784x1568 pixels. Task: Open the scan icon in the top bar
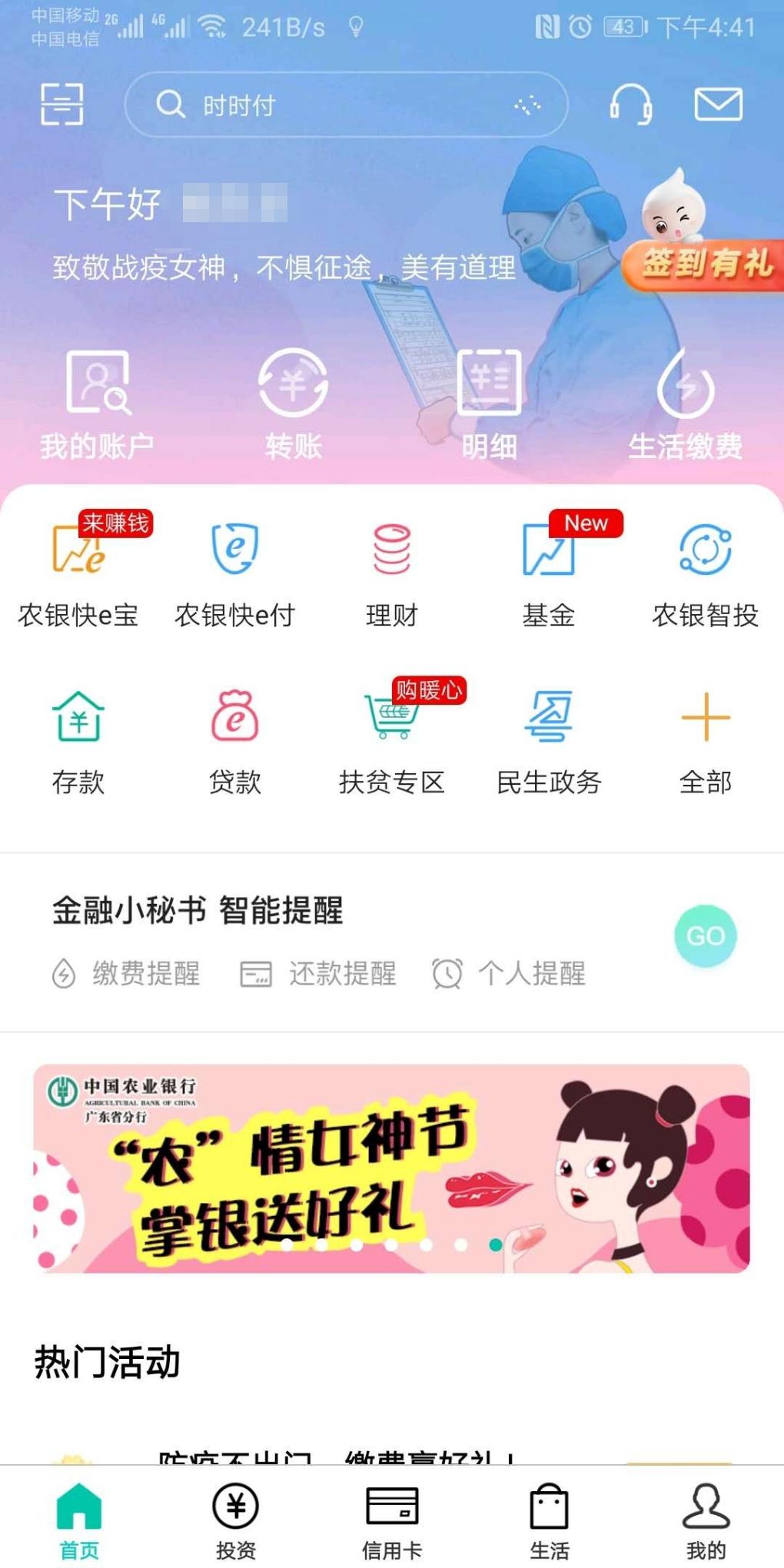(61, 104)
